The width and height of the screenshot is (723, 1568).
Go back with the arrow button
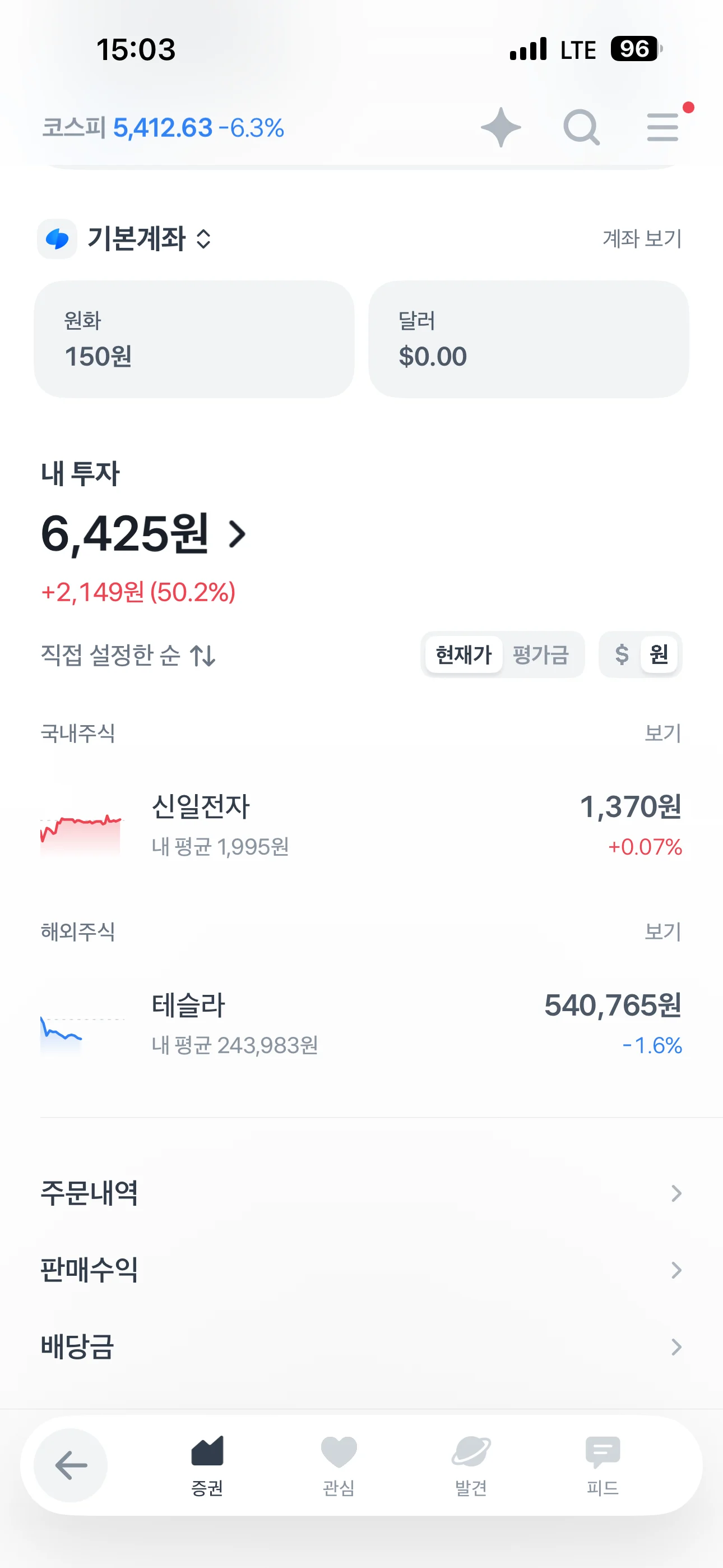click(x=71, y=1465)
